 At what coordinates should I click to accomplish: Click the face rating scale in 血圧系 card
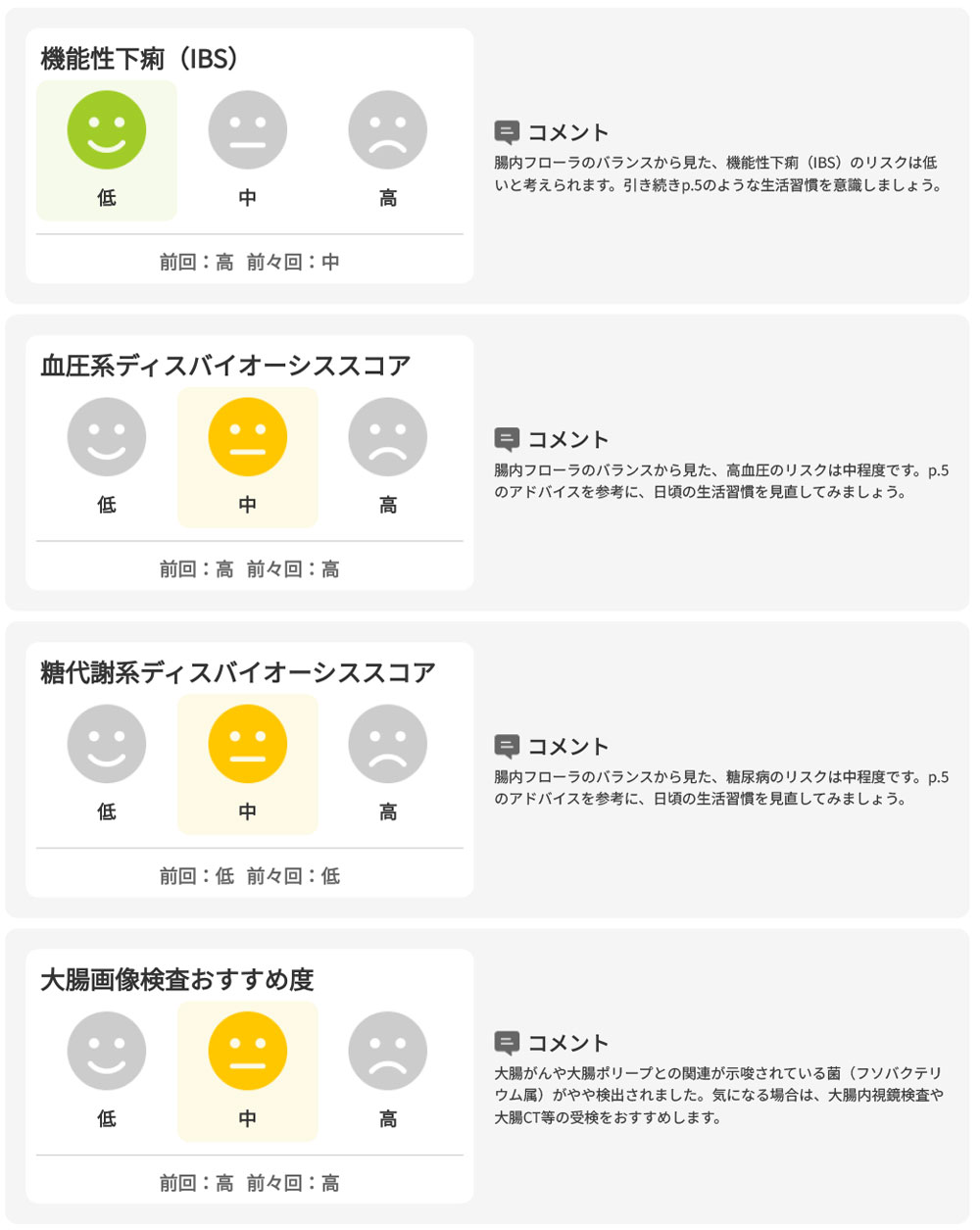point(247,456)
